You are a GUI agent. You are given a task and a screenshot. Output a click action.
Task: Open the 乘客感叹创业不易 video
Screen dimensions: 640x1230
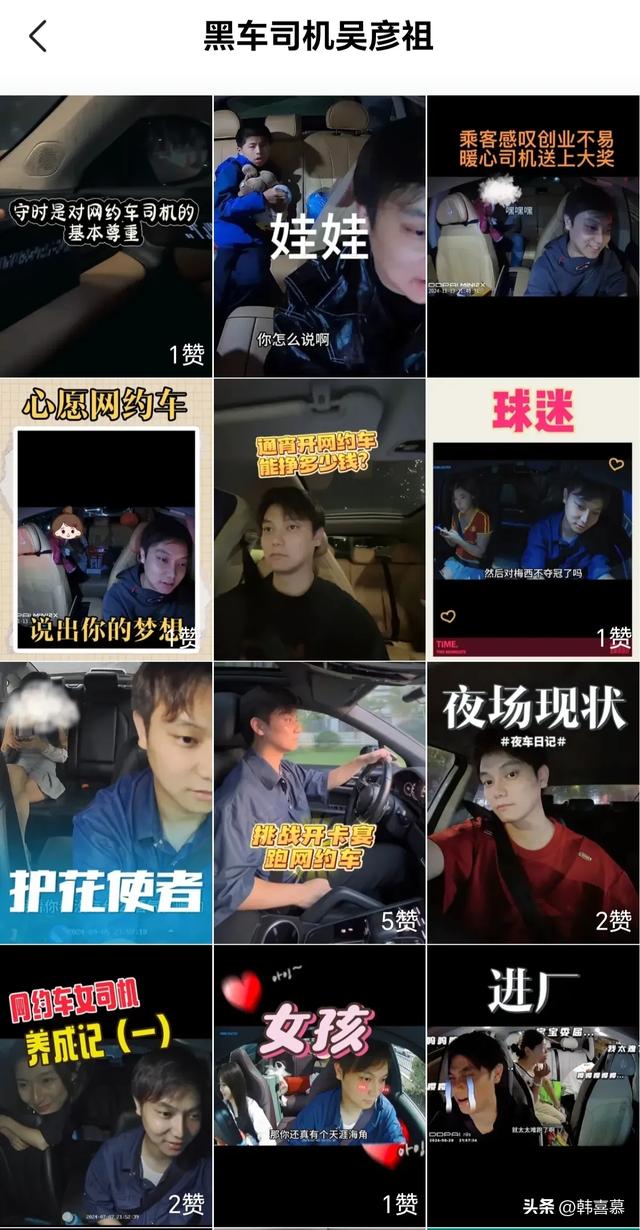533,236
